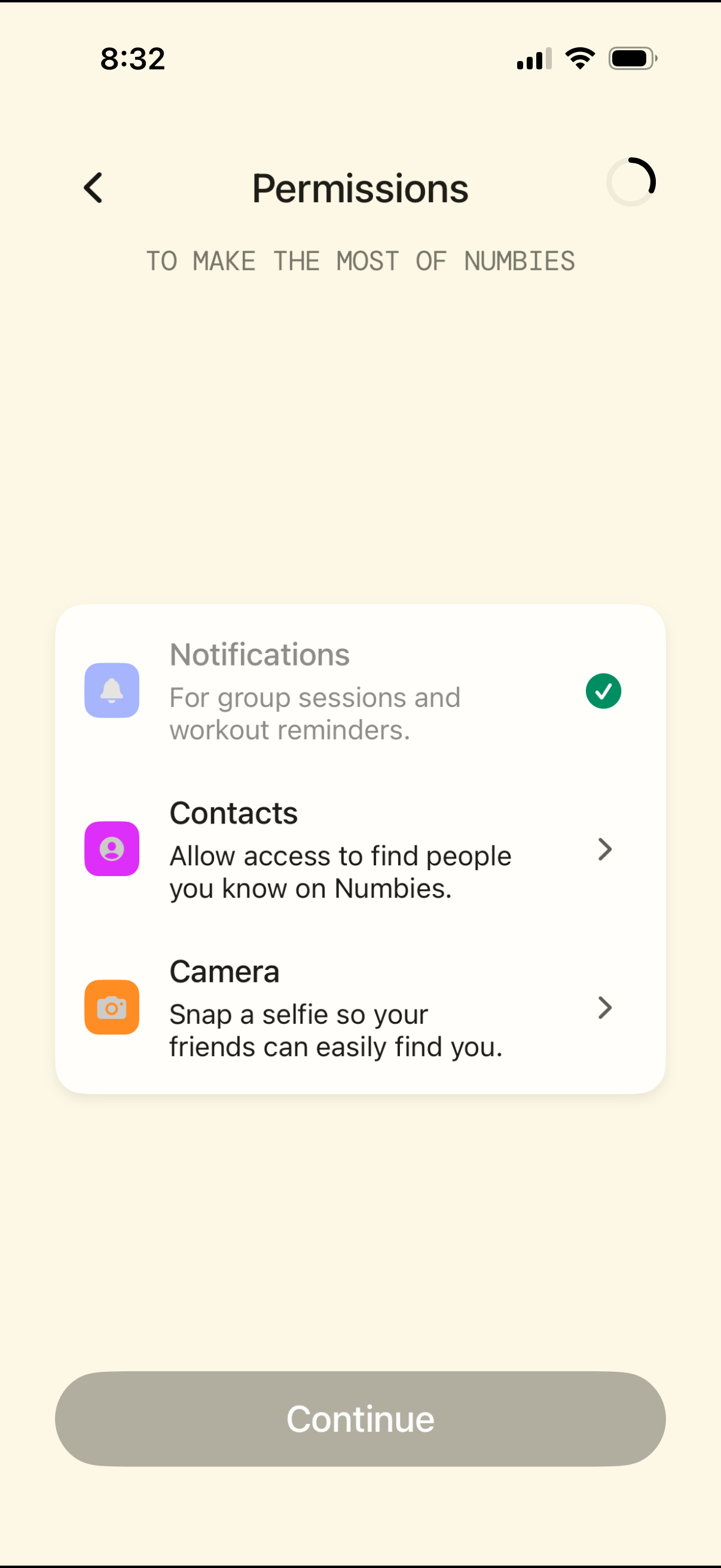The height and width of the screenshot is (1568, 721).
Task: Open the Contacts permission row
Action: [359, 849]
